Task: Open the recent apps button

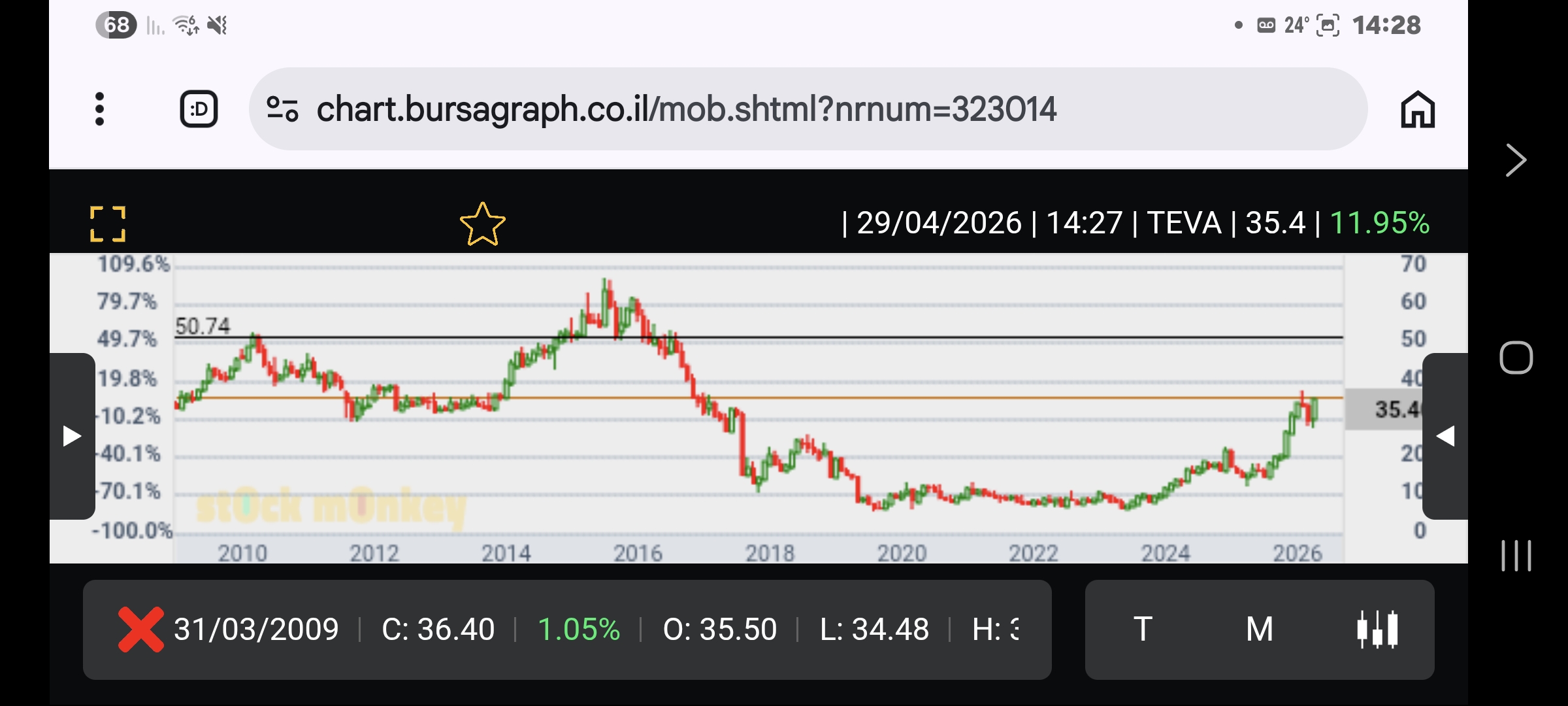Action: [x=1516, y=556]
